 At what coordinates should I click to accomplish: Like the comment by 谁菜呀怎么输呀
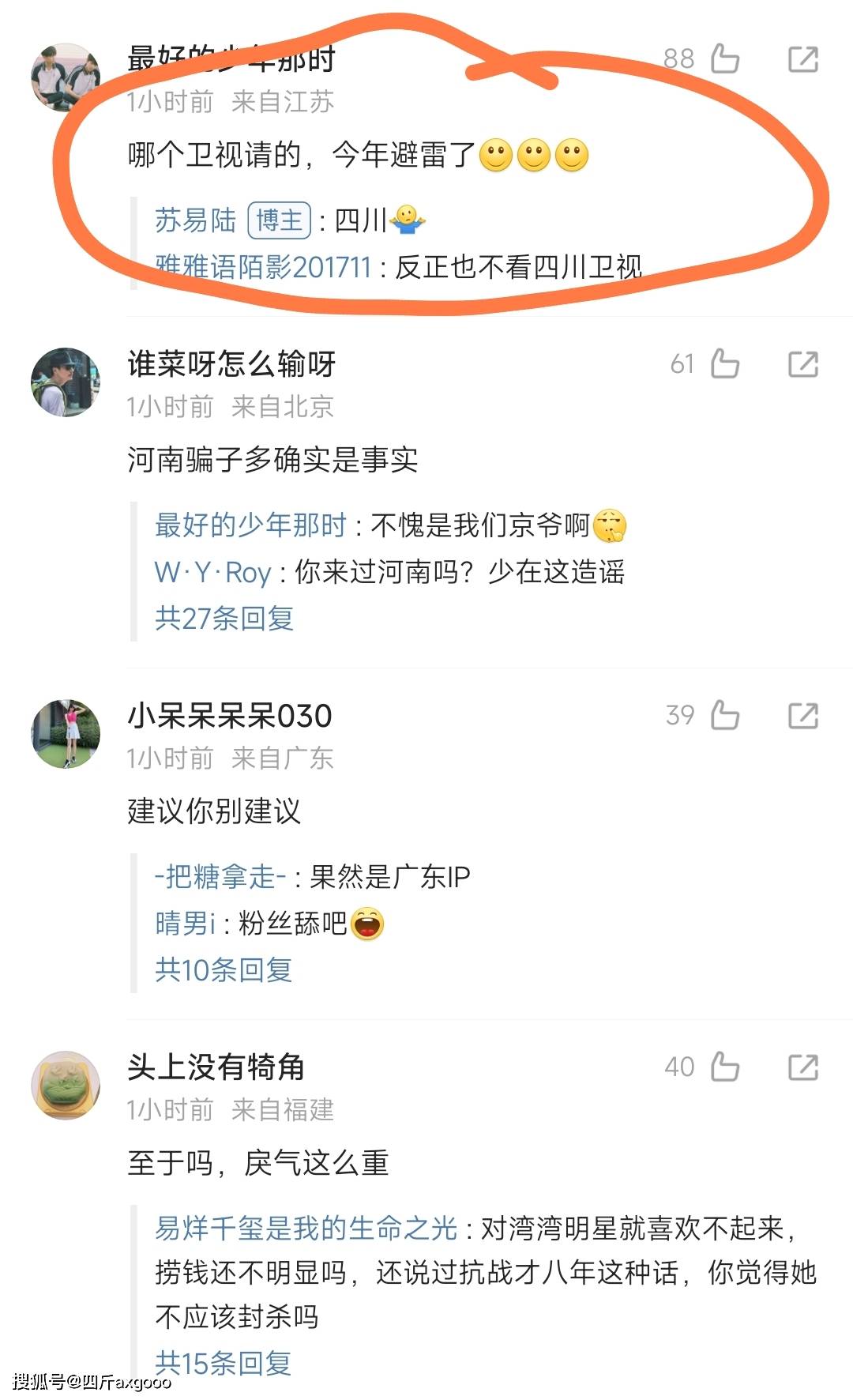tap(724, 364)
